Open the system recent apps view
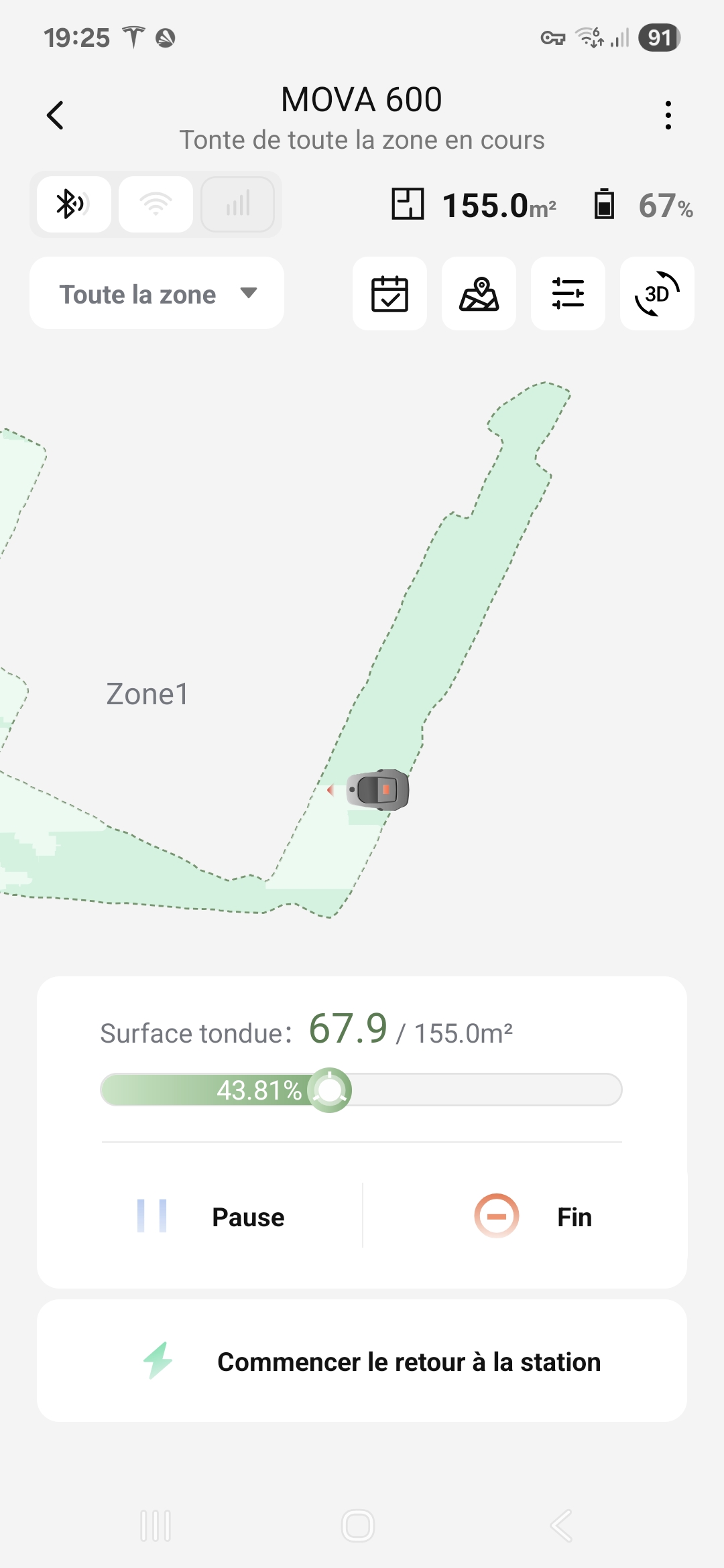 point(156,1526)
